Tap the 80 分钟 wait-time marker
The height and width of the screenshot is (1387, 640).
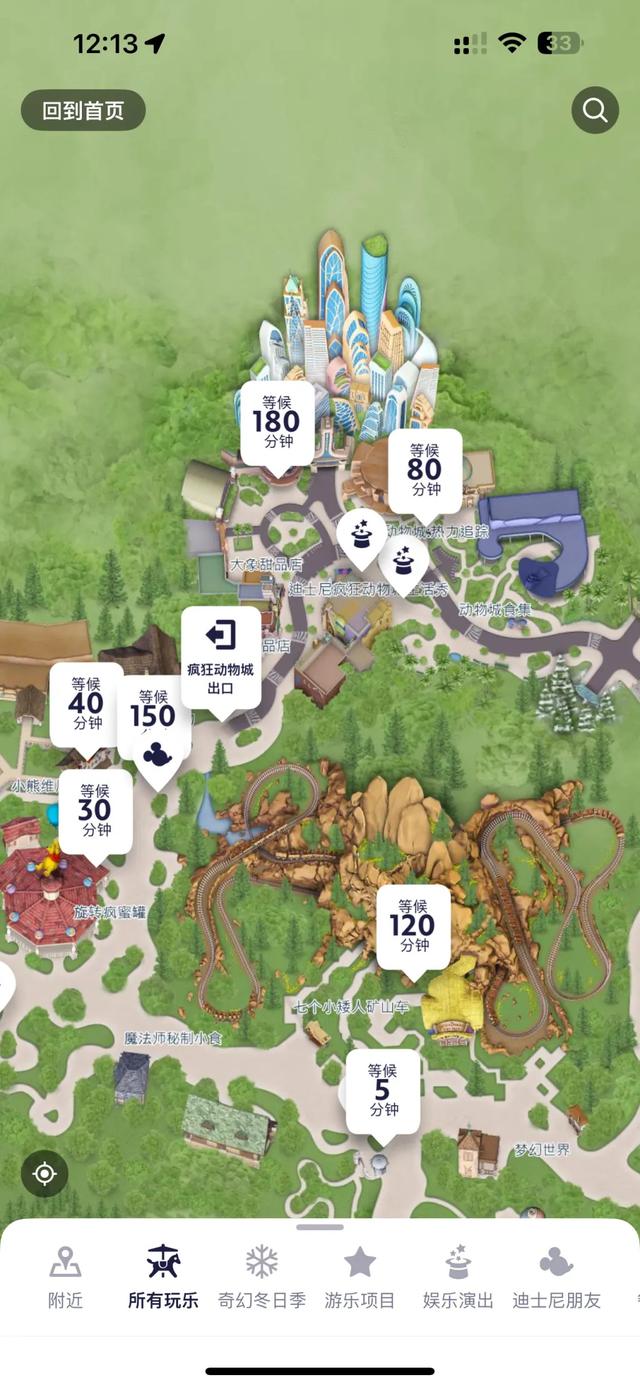pyautogui.click(x=425, y=469)
